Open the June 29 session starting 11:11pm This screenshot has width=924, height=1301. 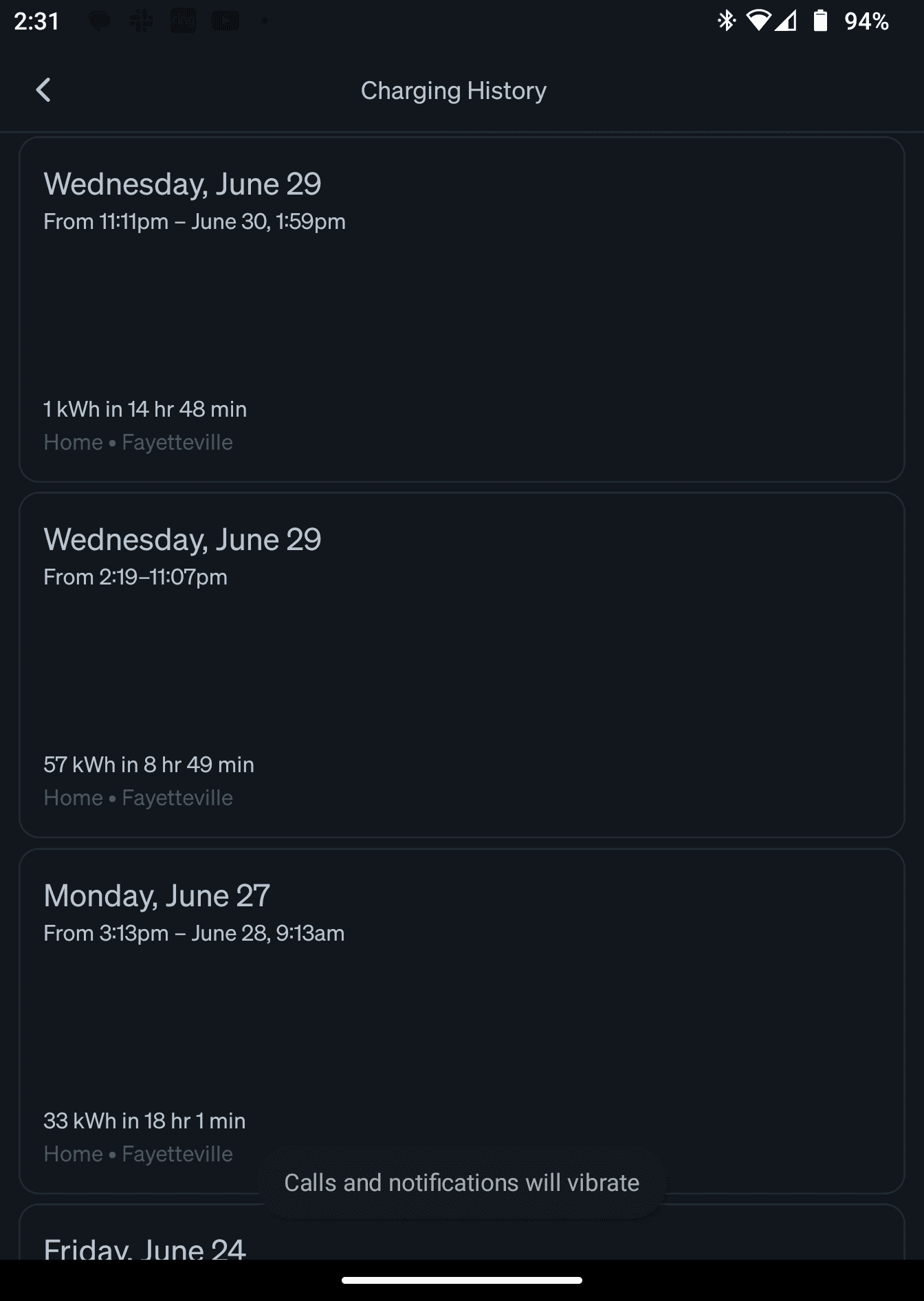tap(461, 309)
